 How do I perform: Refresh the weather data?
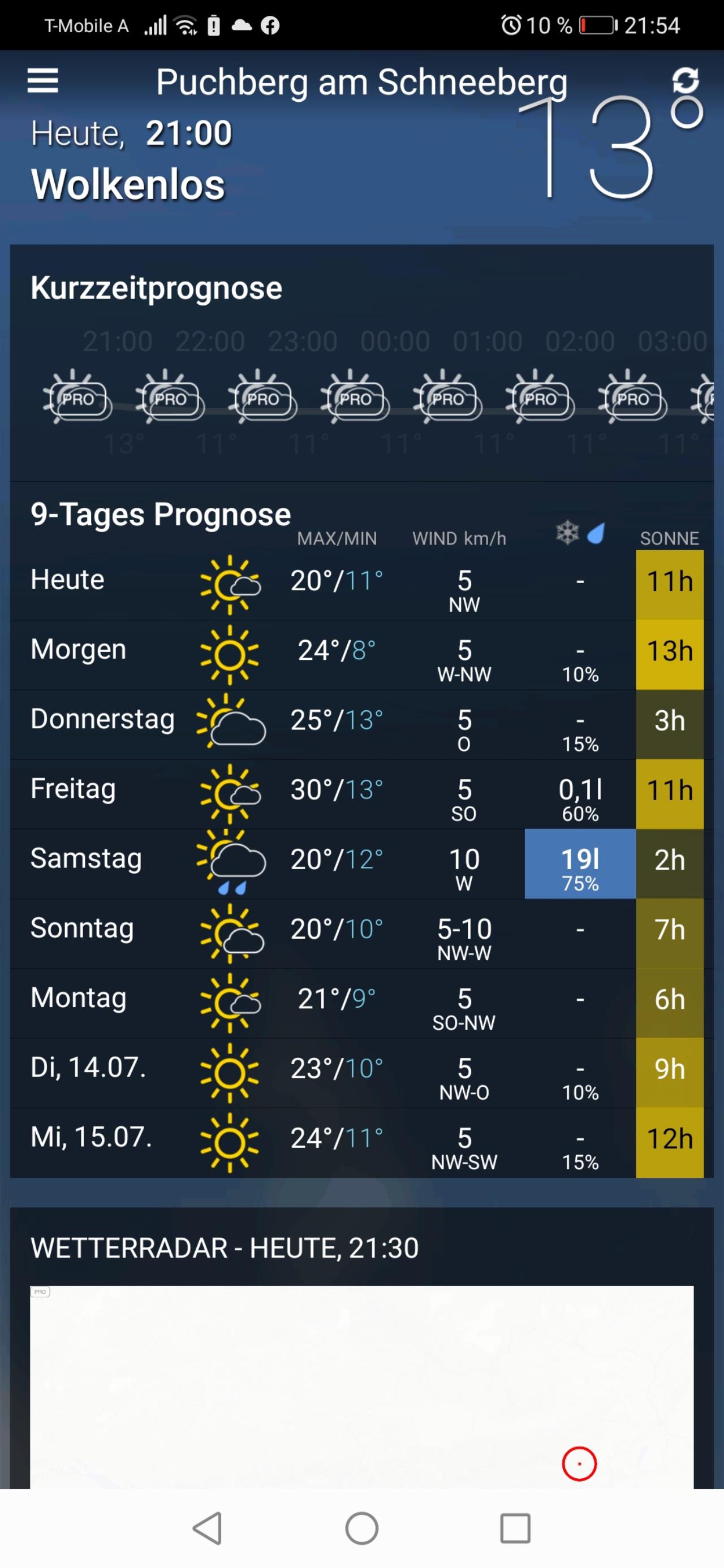(685, 80)
